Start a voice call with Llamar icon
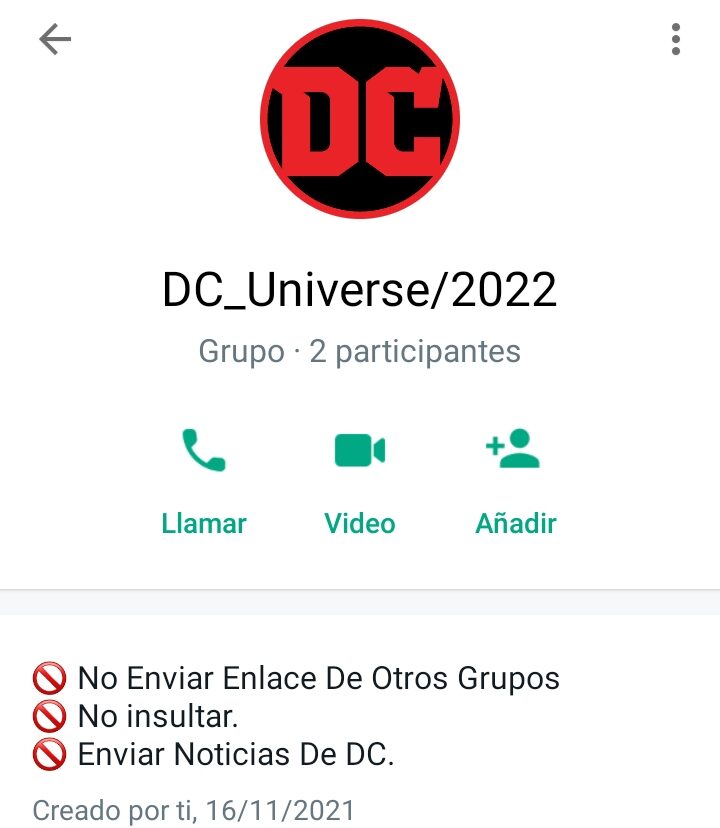 (x=204, y=450)
